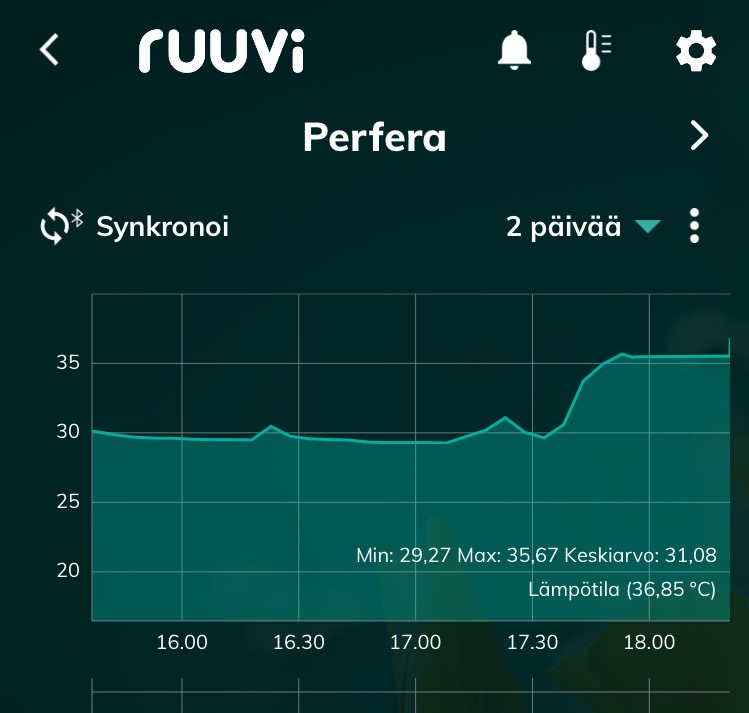
Task: Open the chart's three-dot overflow menu
Action: tap(695, 226)
